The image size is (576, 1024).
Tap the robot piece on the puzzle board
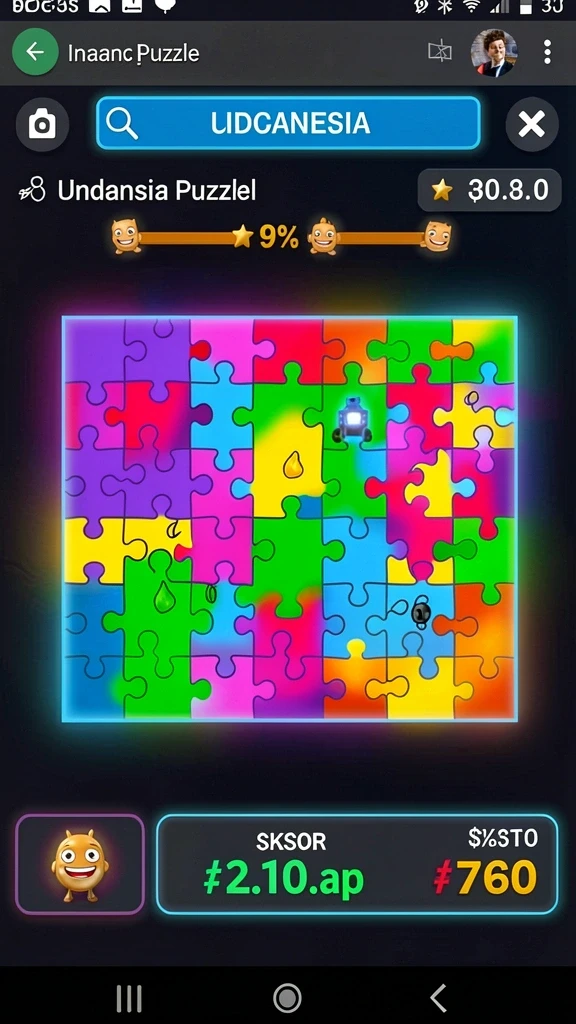coord(353,419)
